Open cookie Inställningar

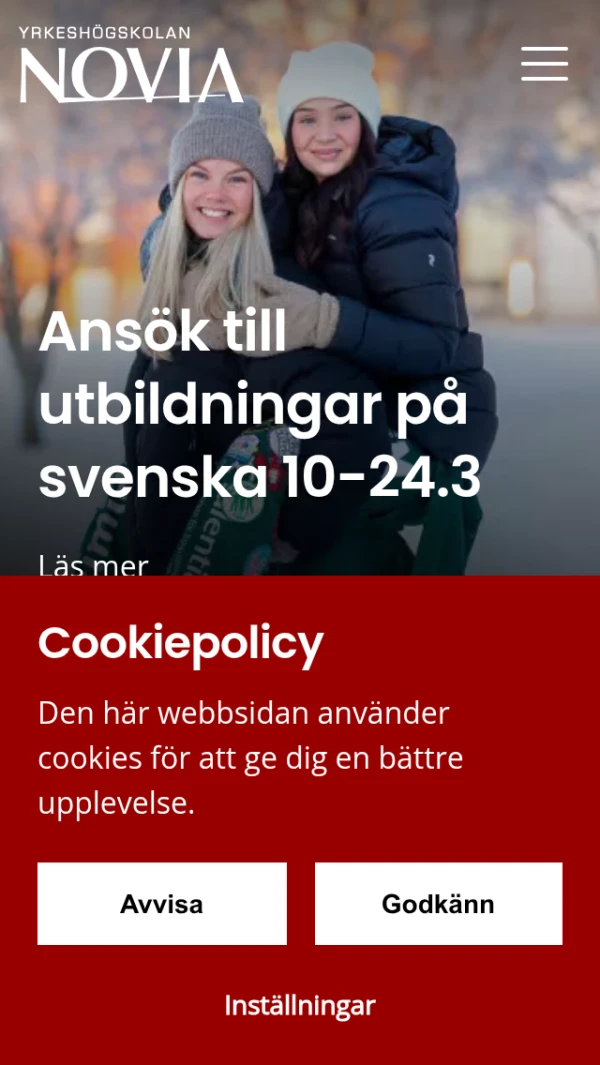tap(299, 1005)
